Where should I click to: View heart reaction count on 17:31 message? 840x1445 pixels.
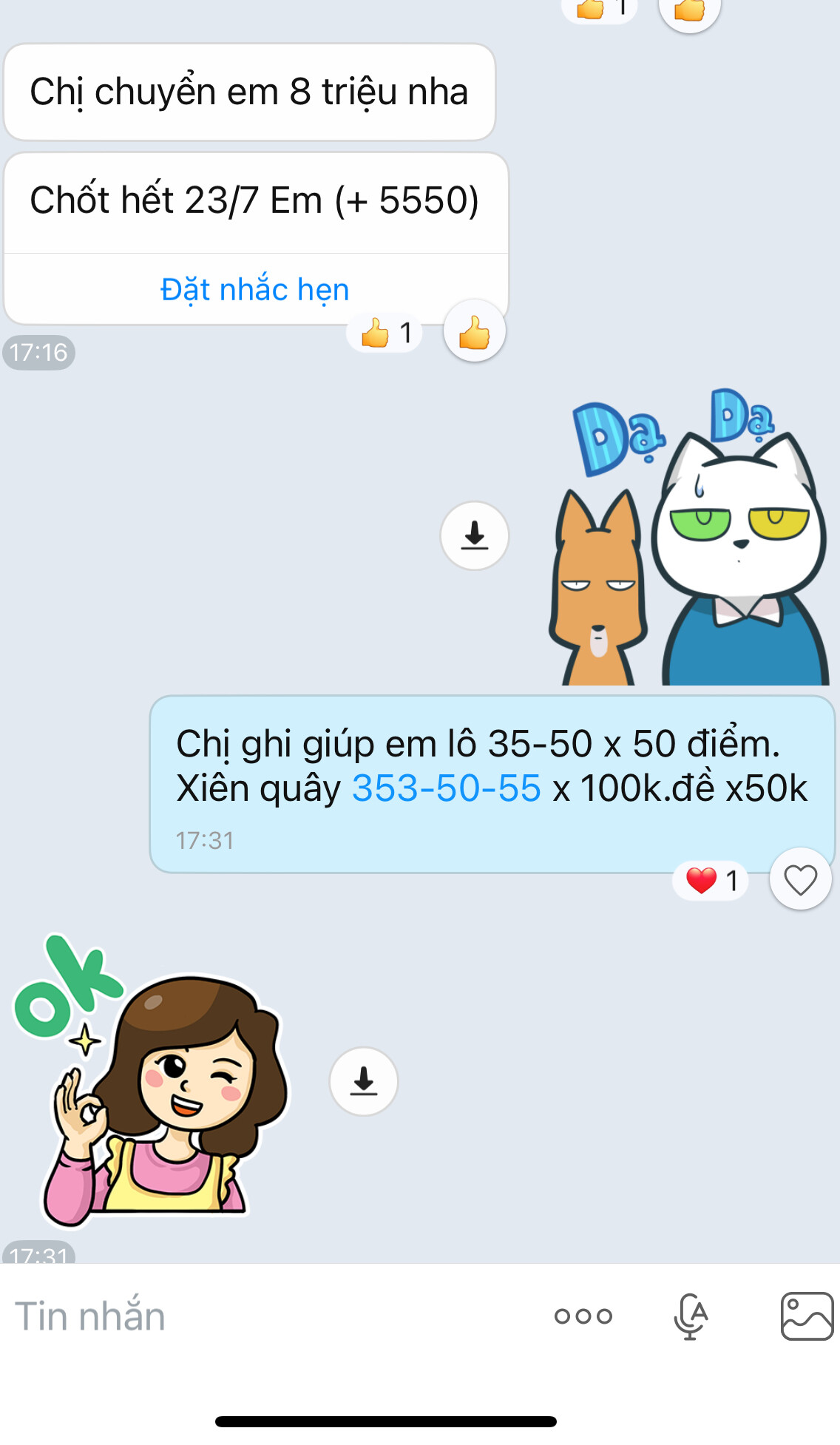(711, 881)
